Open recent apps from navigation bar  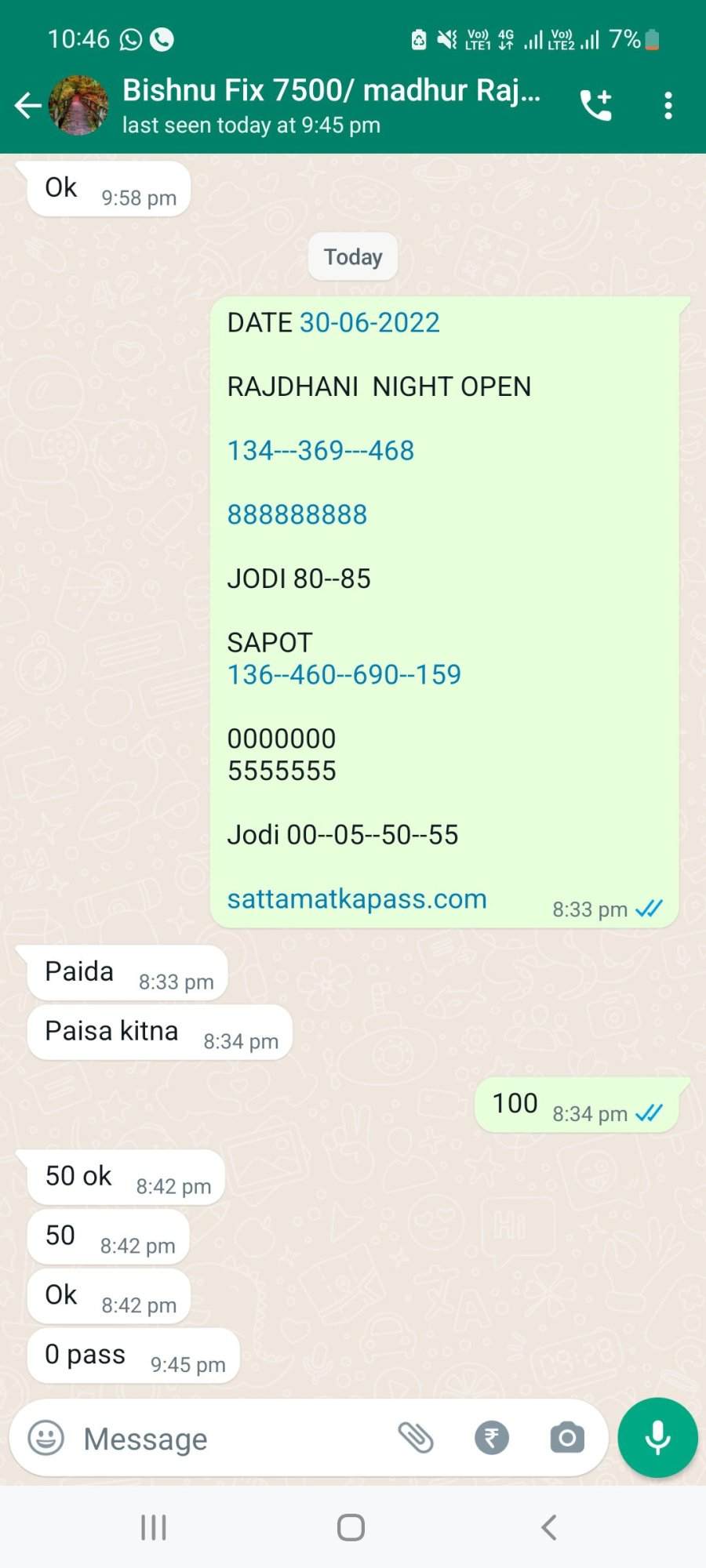point(154,1527)
